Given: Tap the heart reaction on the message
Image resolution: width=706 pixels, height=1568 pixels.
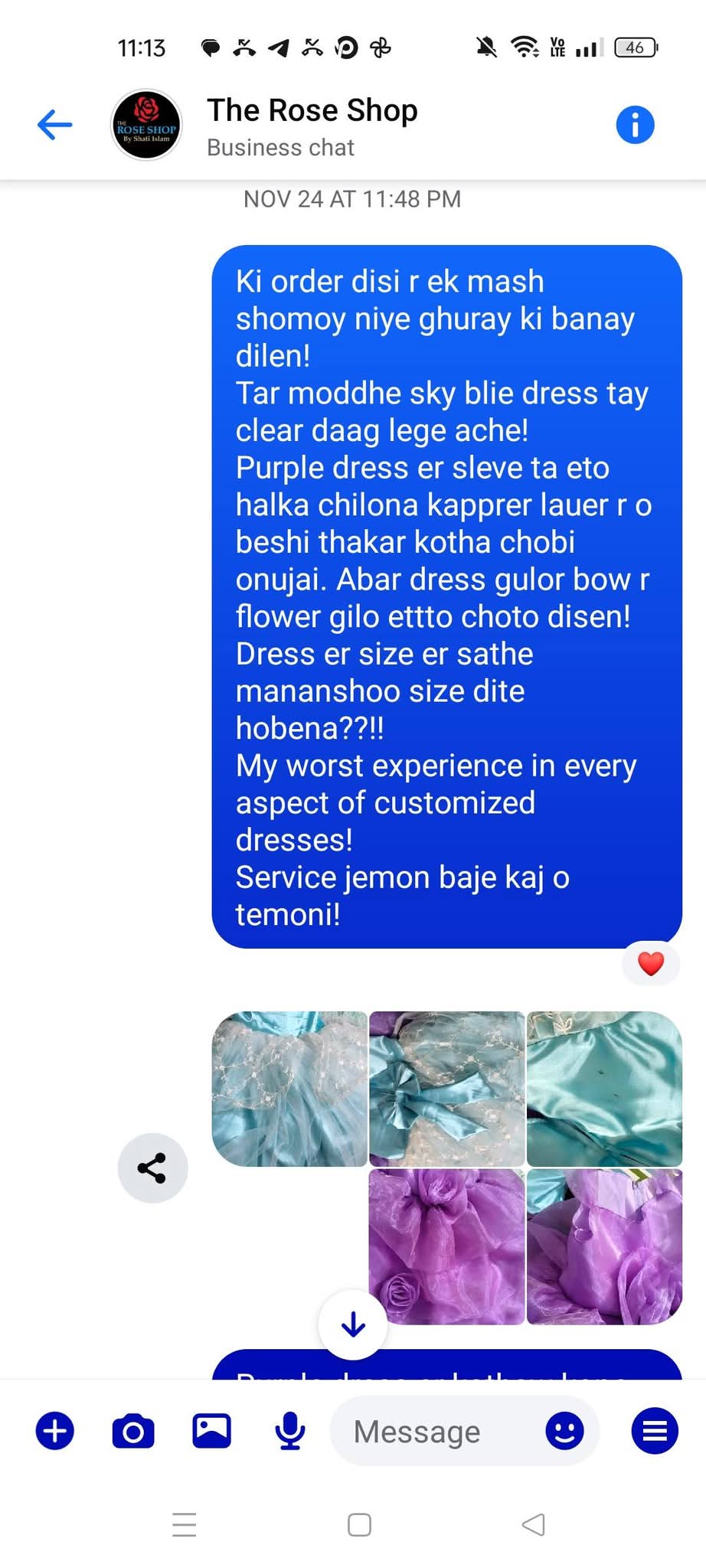Looking at the screenshot, I should click(x=651, y=963).
